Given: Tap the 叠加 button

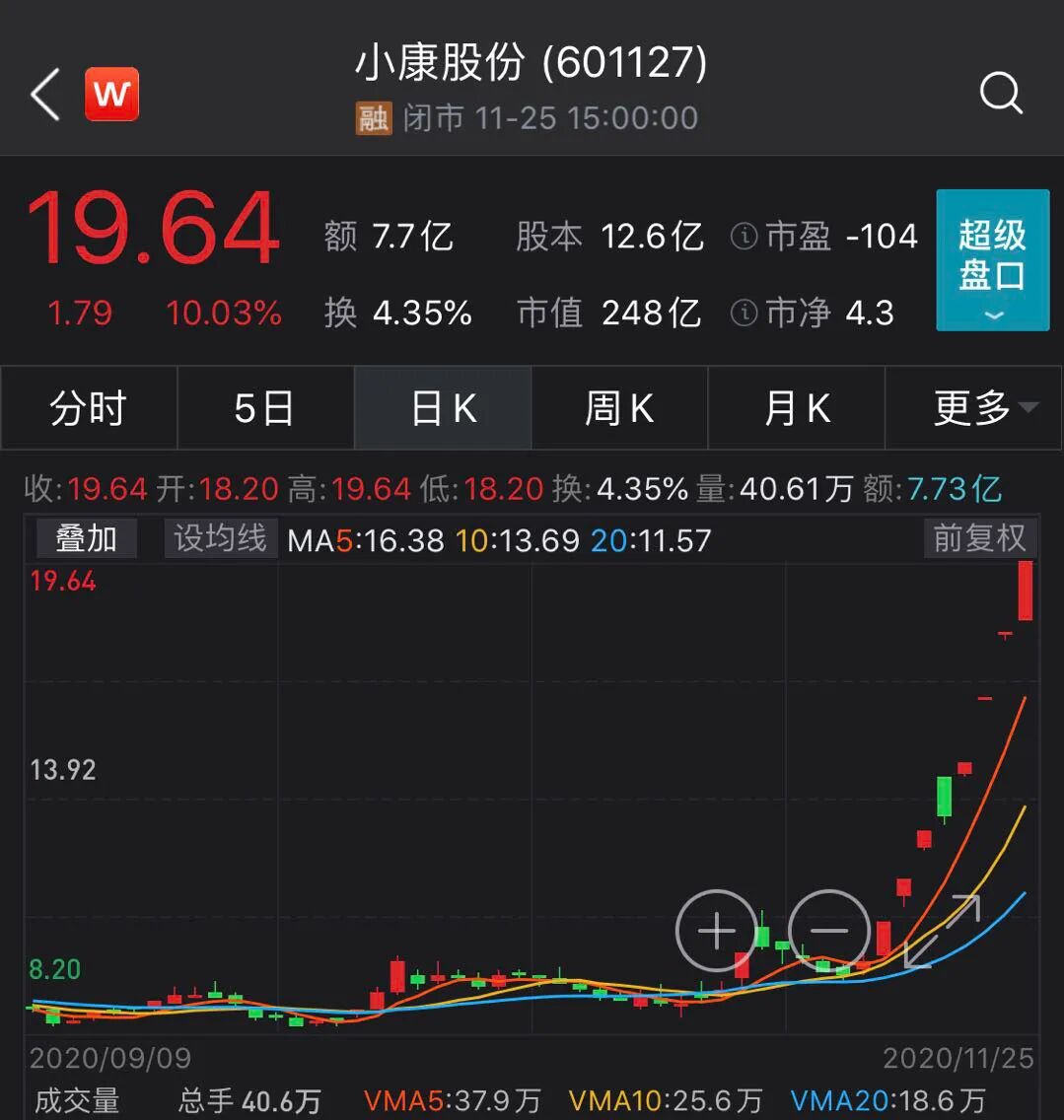Looking at the screenshot, I should coord(87,538).
